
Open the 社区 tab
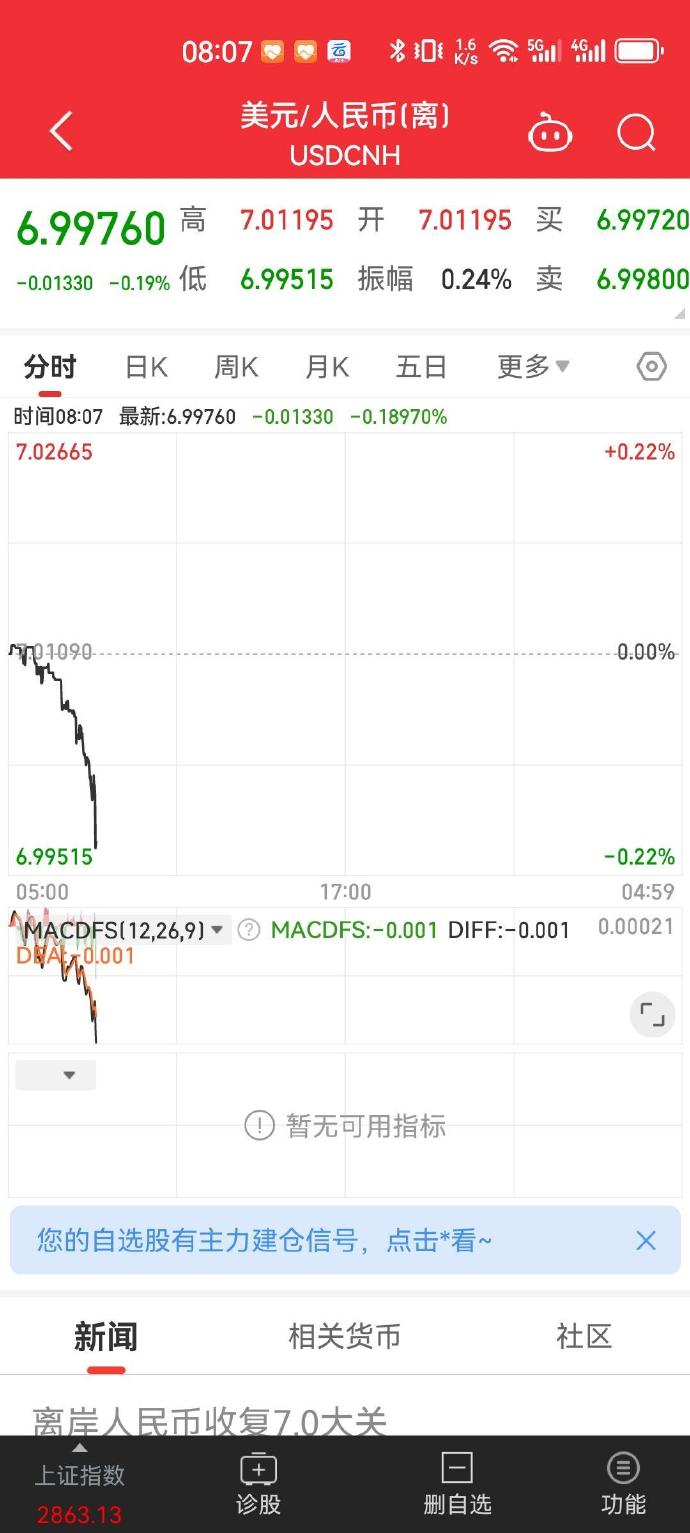click(x=584, y=1336)
